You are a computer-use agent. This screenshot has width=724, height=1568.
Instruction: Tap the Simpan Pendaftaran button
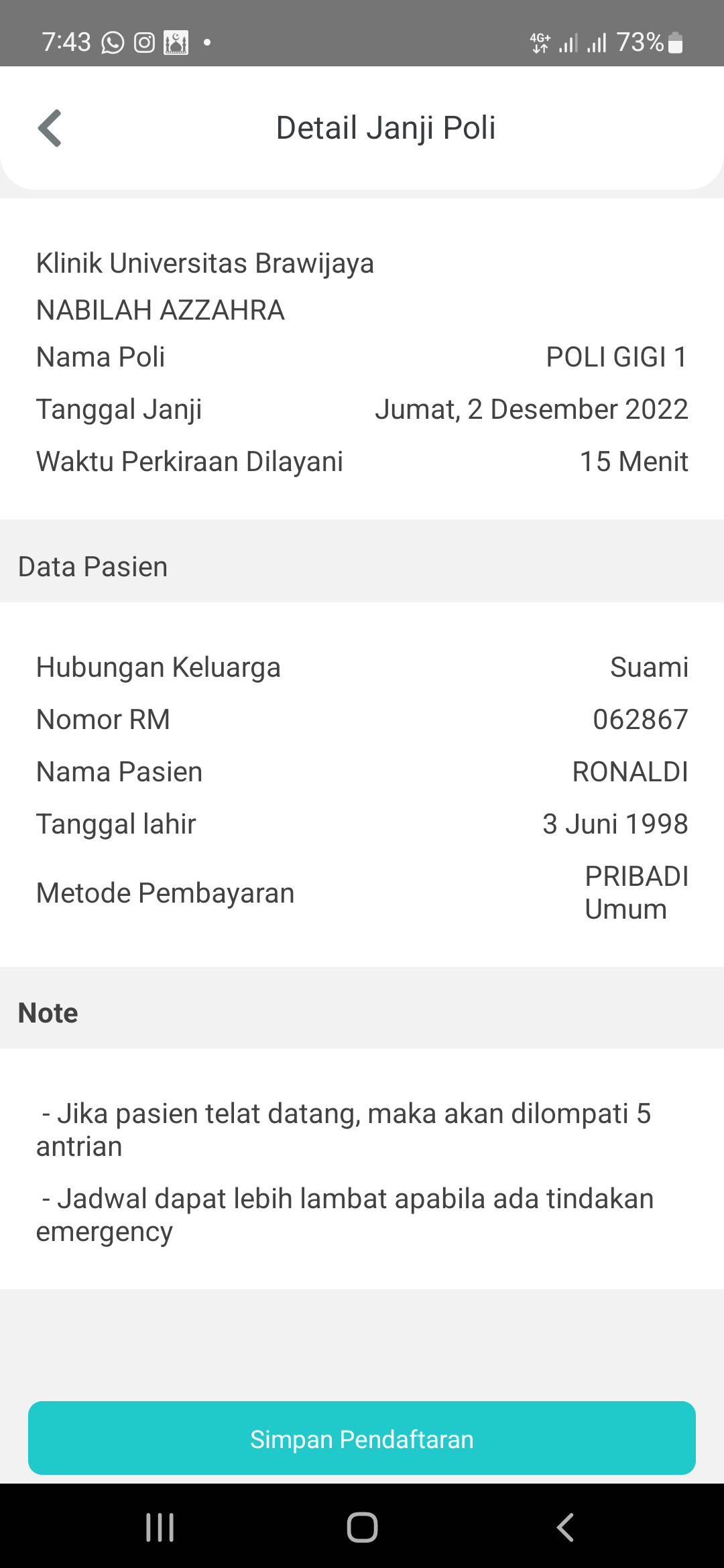(x=362, y=1438)
